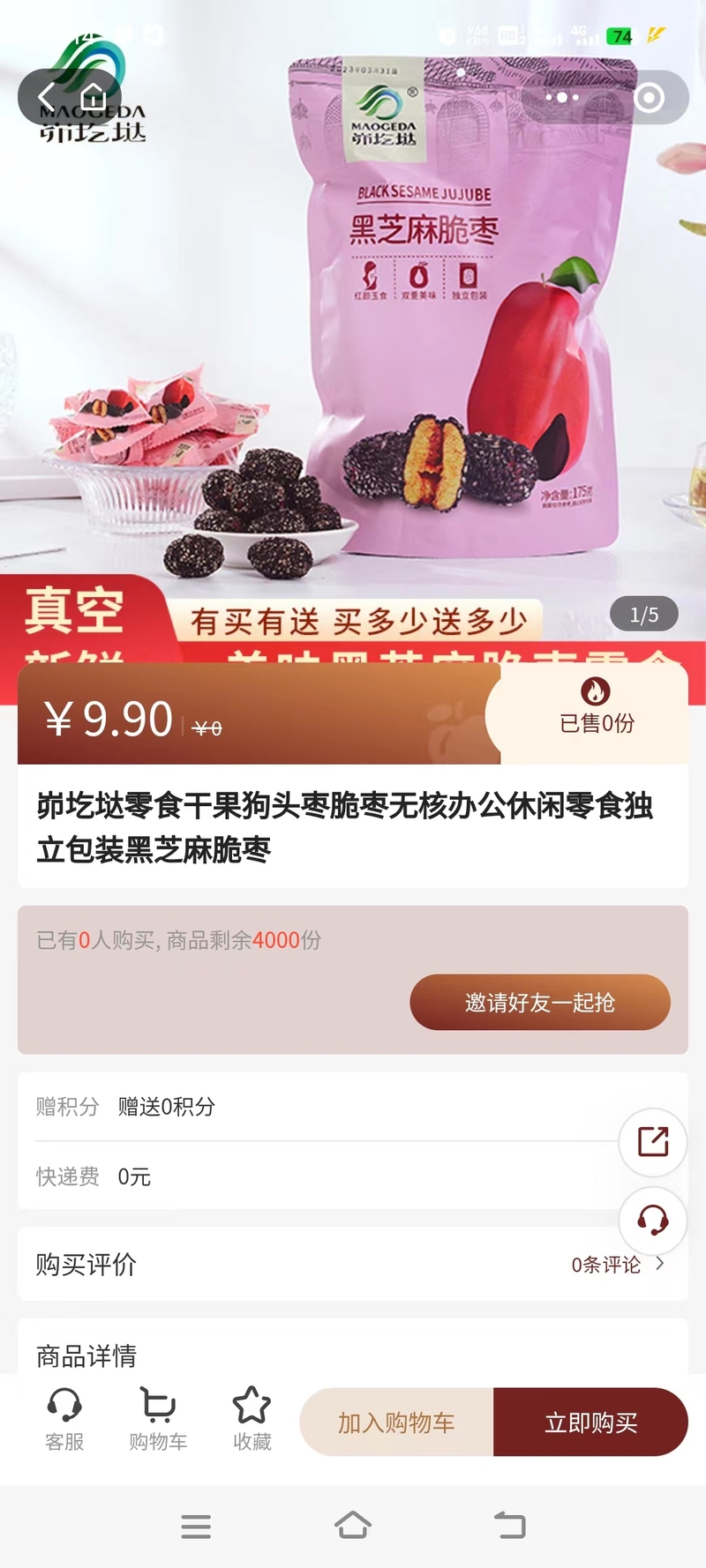The image size is (706, 1568).
Task: Open 购物车 shopping cart
Action: tap(158, 1420)
